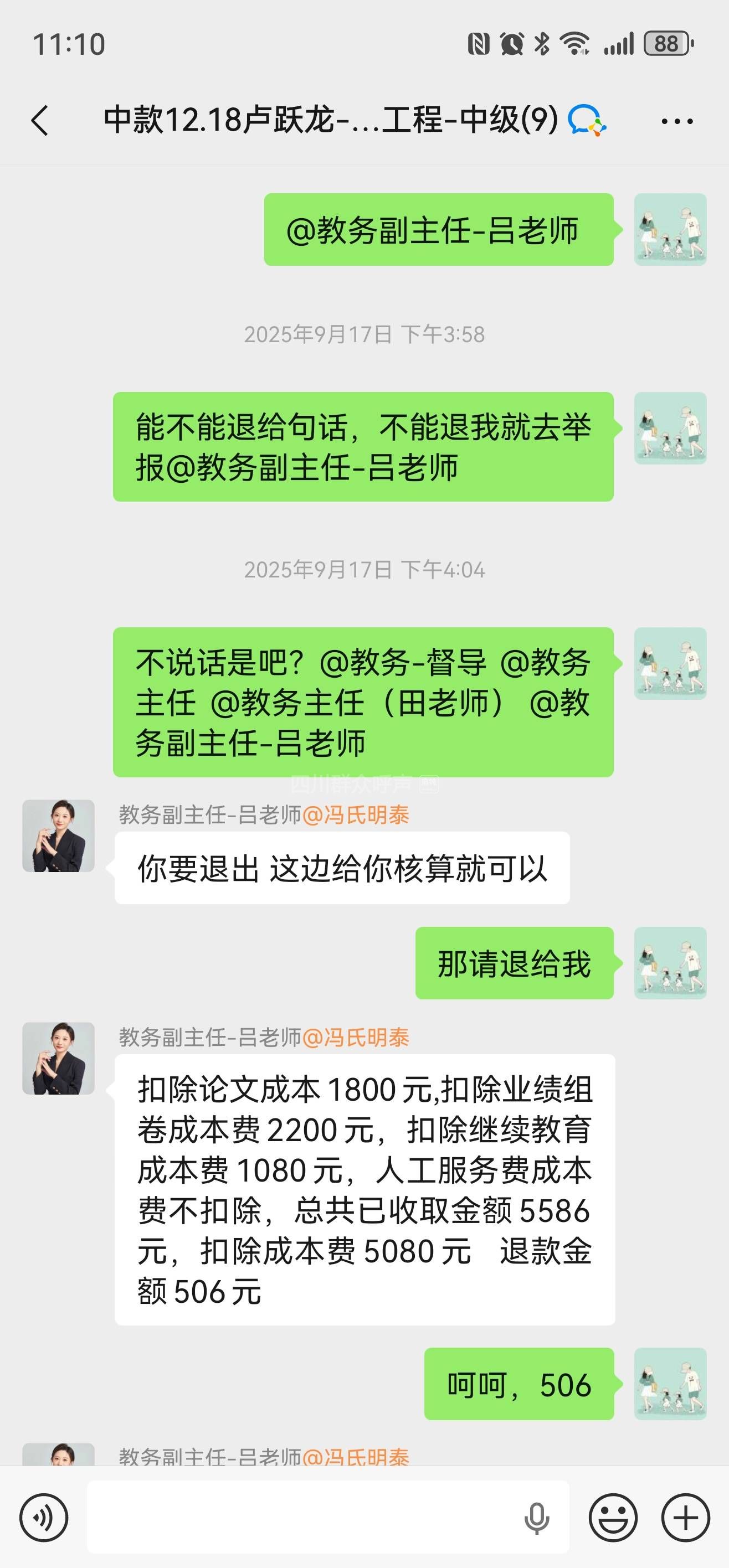Open 吕老师's avatar beside 你要退出 message
Image resolution: width=729 pixels, height=1568 pixels.
tap(59, 835)
